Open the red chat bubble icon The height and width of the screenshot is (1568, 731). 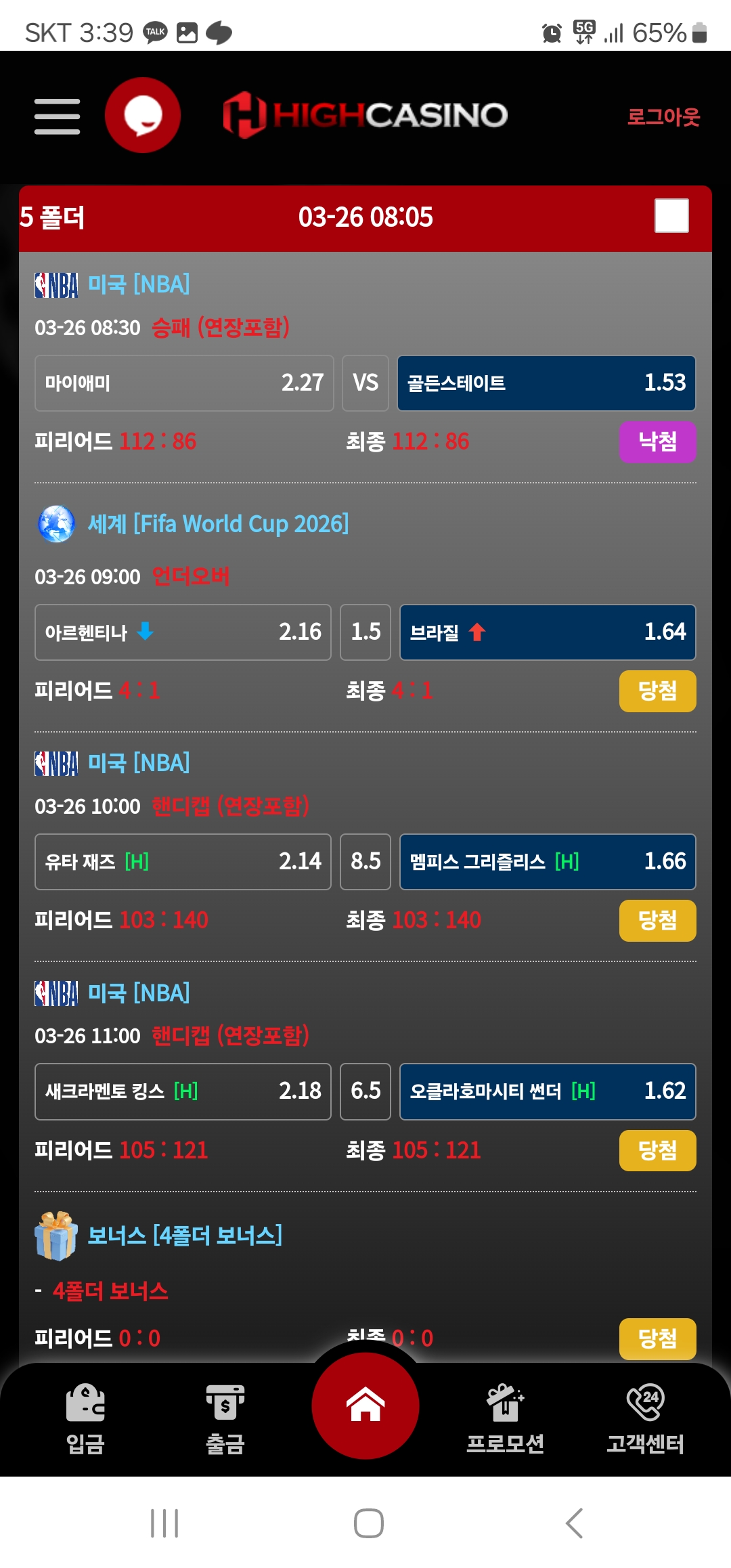(x=143, y=115)
